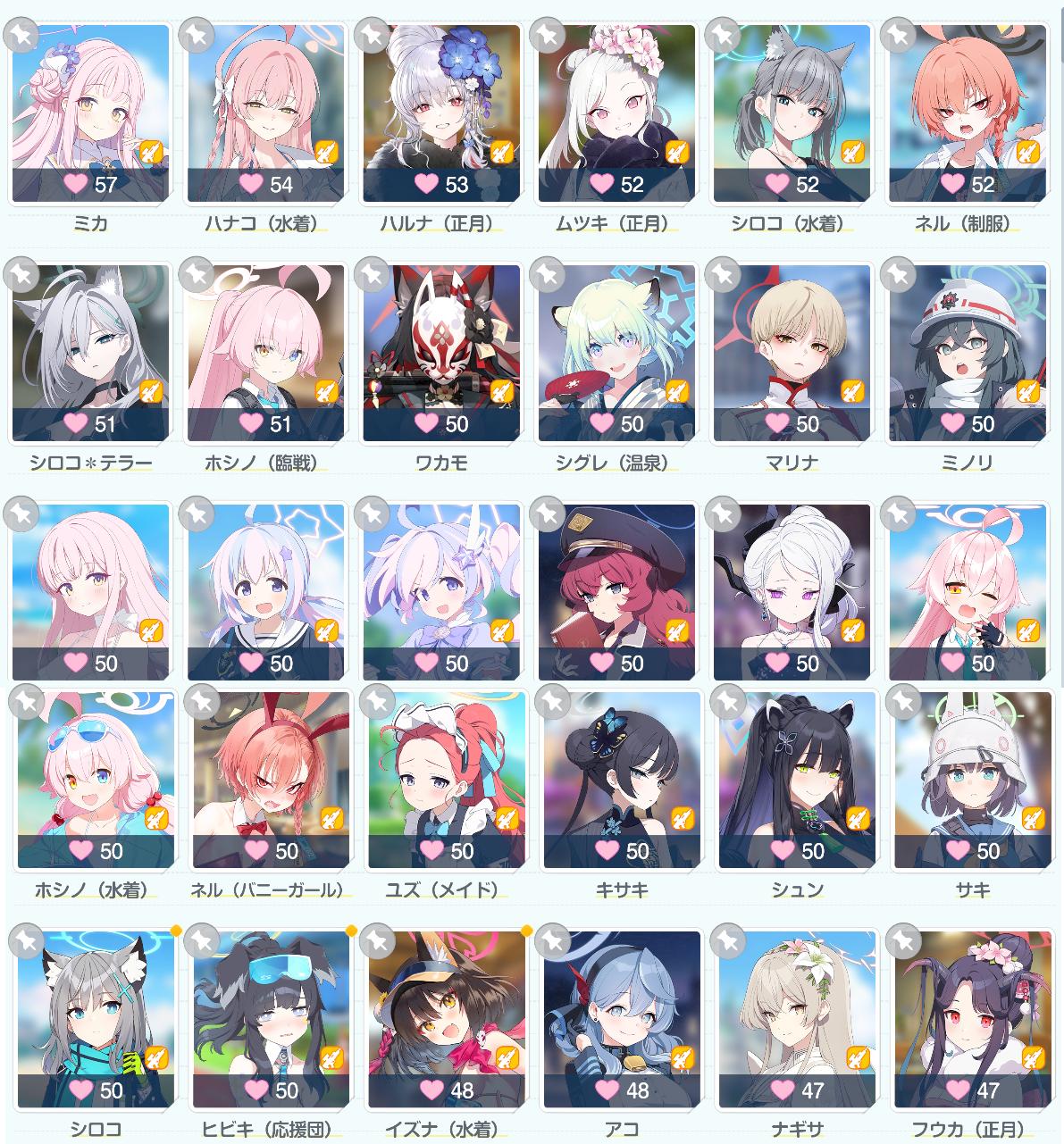Open the フウカ（正月） card
This screenshot has height=1144, width=1064.
[x=972, y=1018]
